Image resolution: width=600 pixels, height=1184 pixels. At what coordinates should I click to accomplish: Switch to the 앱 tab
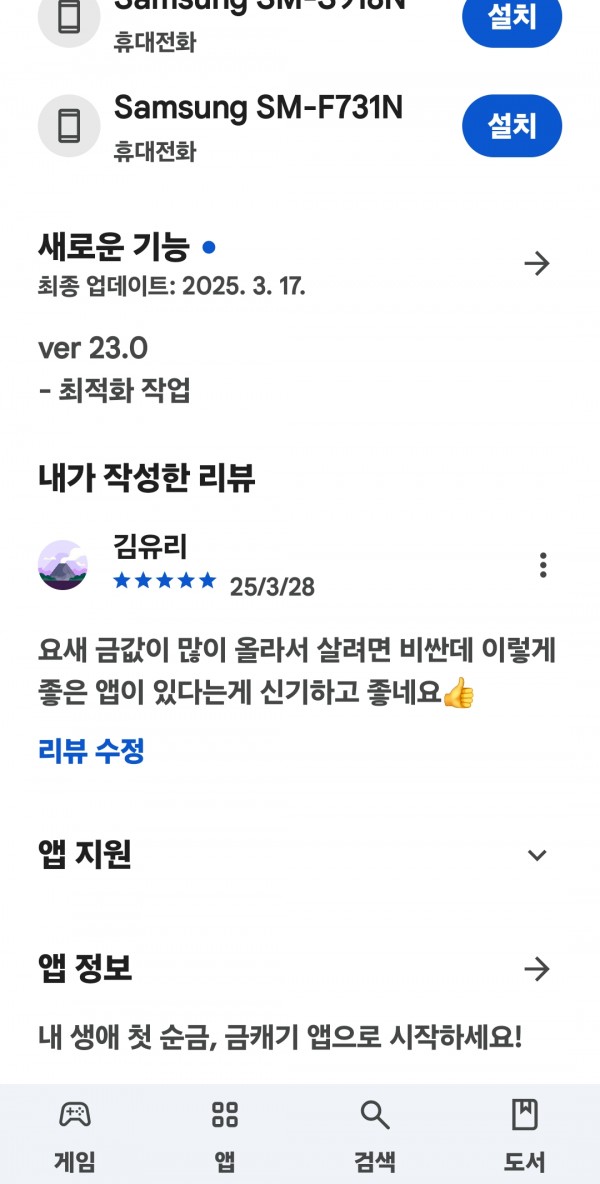click(225, 1134)
